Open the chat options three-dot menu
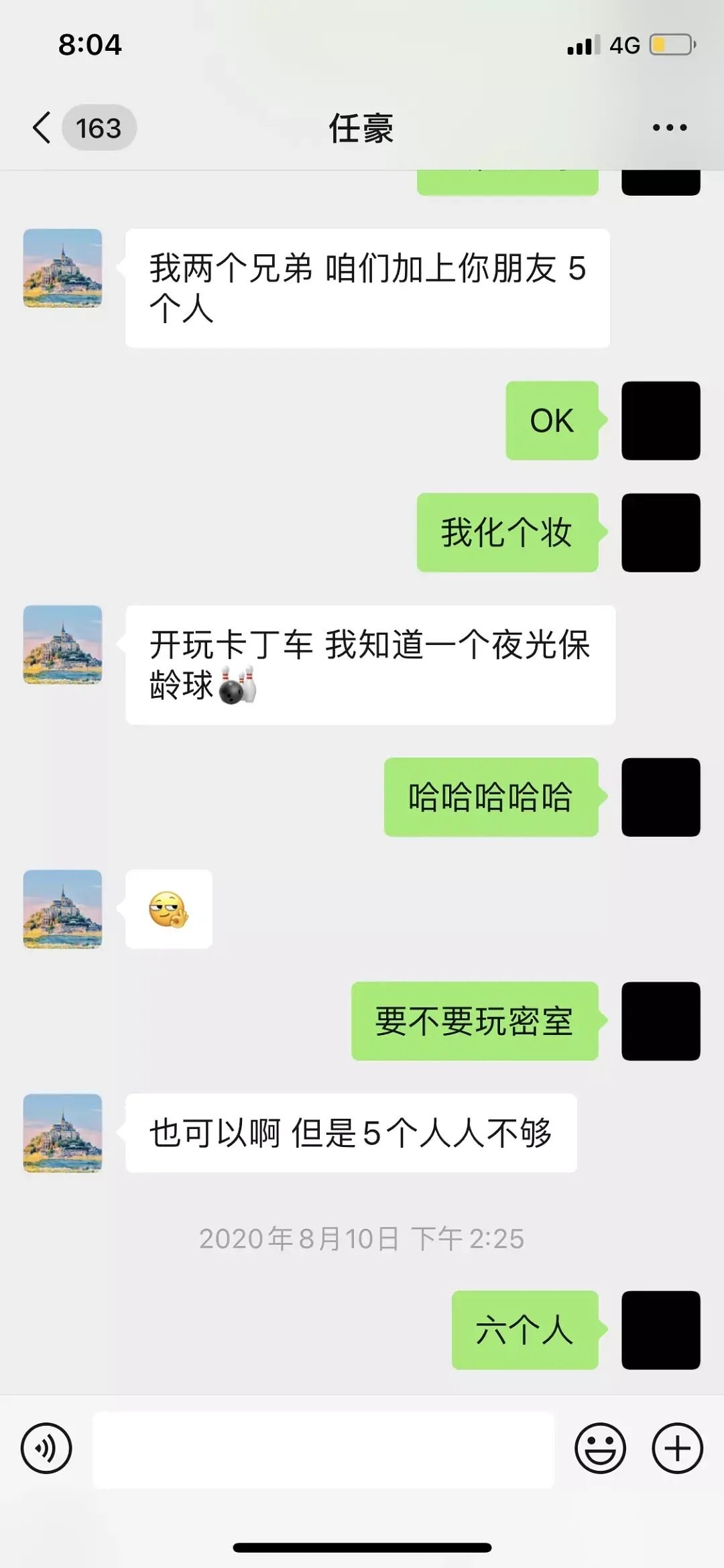This screenshot has width=724, height=1568. point(669,127)
